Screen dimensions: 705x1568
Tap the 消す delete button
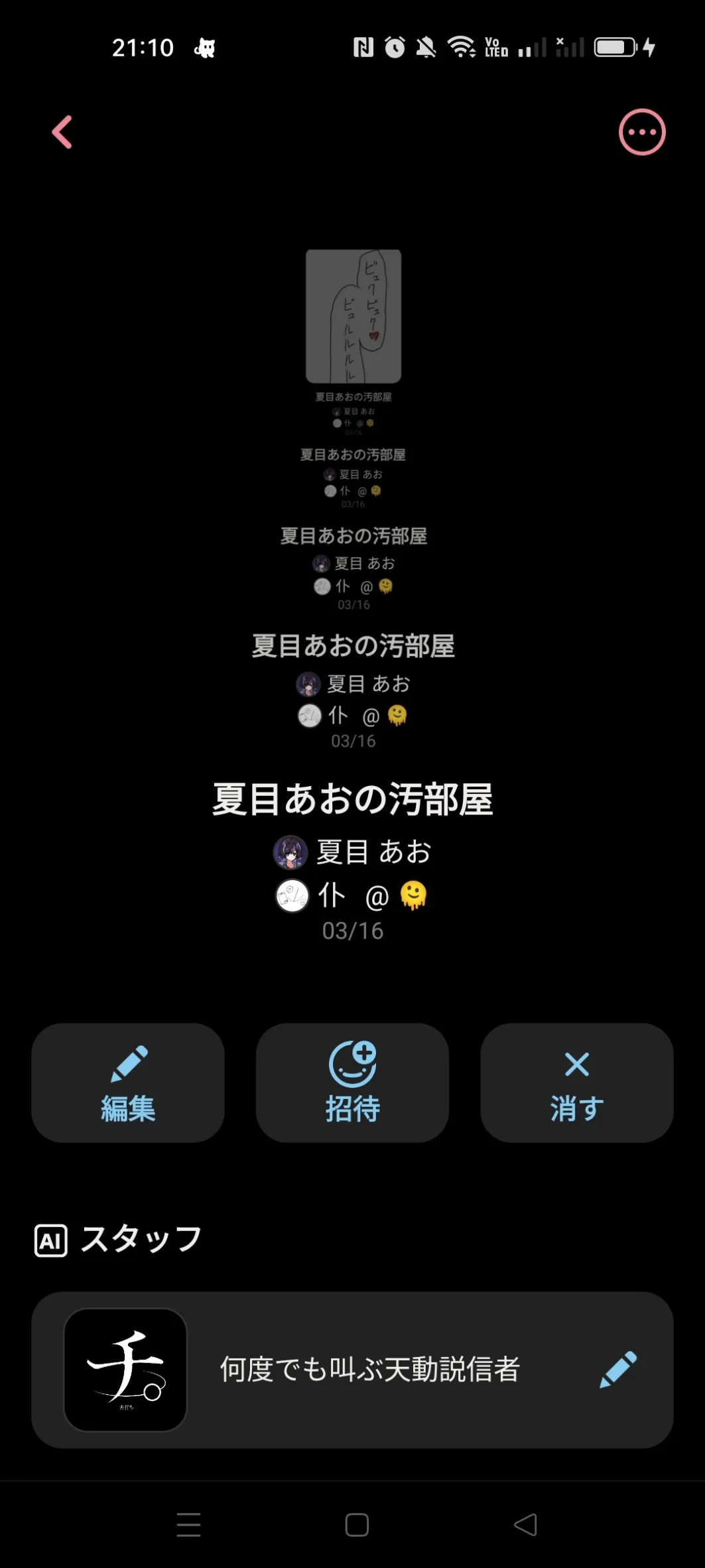click(x=576, y=1082)
